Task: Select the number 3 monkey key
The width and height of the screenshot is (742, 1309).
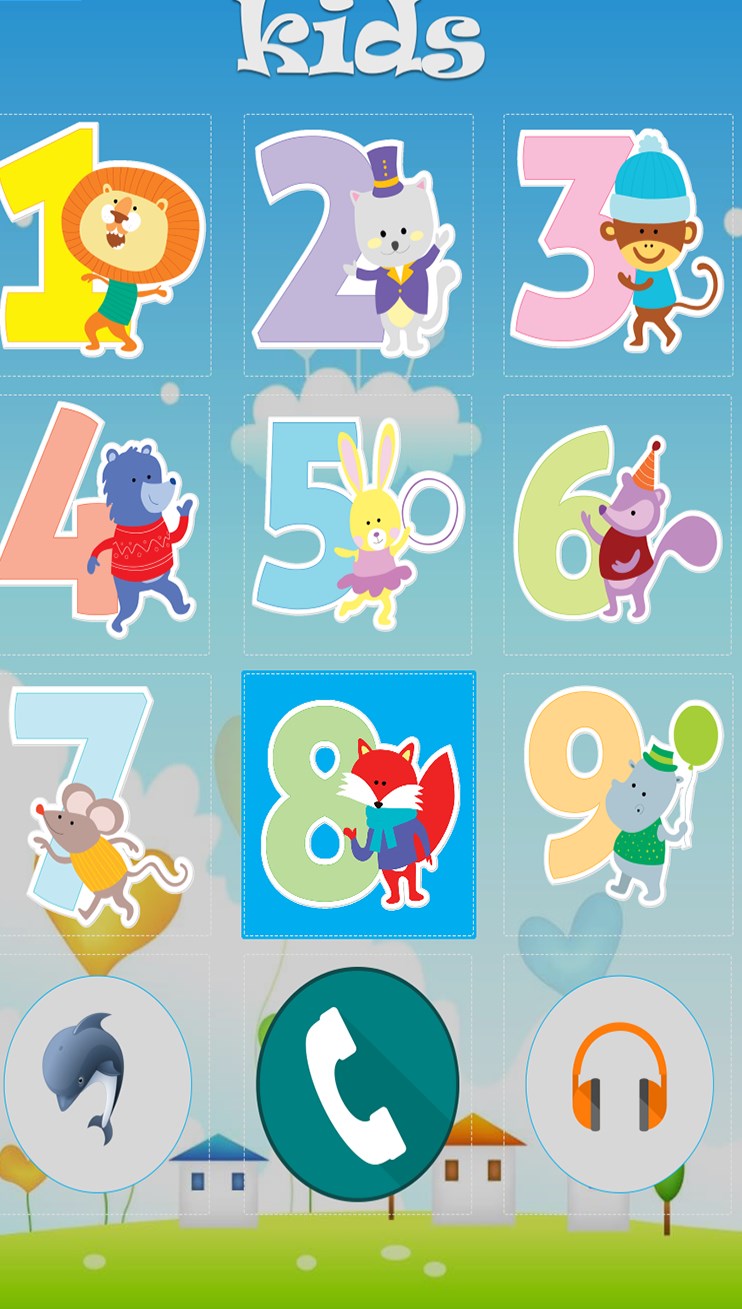Action: tap(618, 245)
